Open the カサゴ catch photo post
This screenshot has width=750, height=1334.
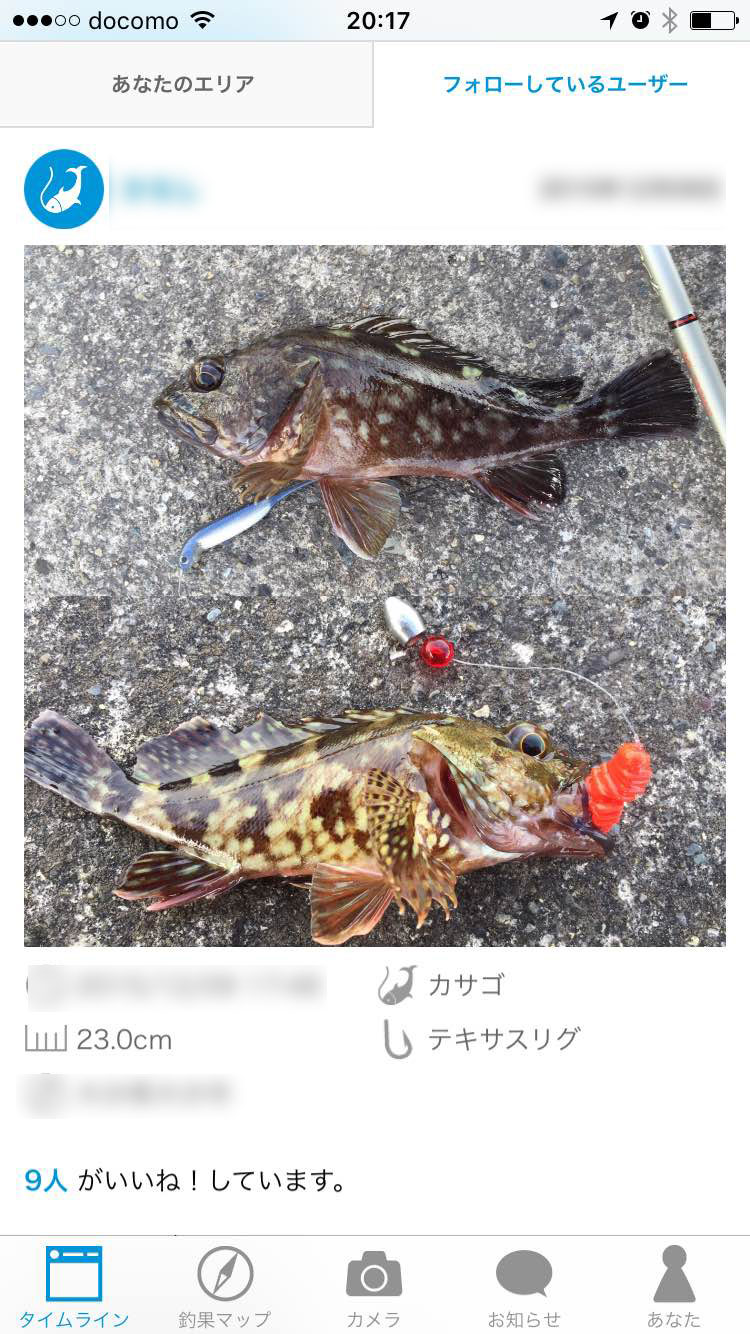[375, 596]
